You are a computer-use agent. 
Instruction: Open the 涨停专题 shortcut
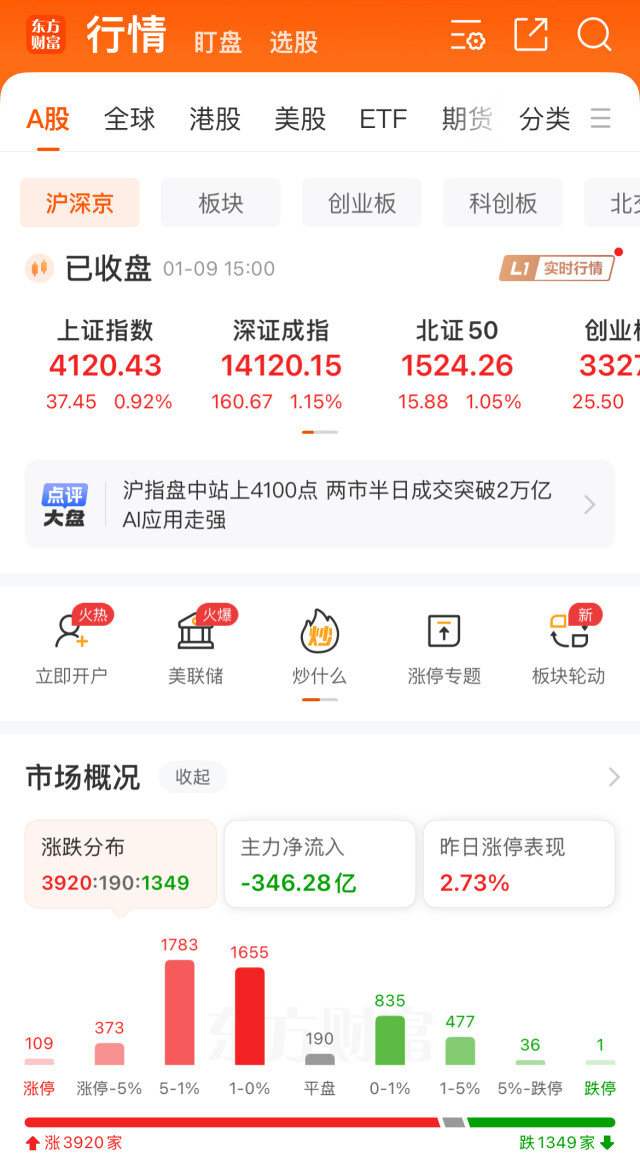click(x=444, y=647)
